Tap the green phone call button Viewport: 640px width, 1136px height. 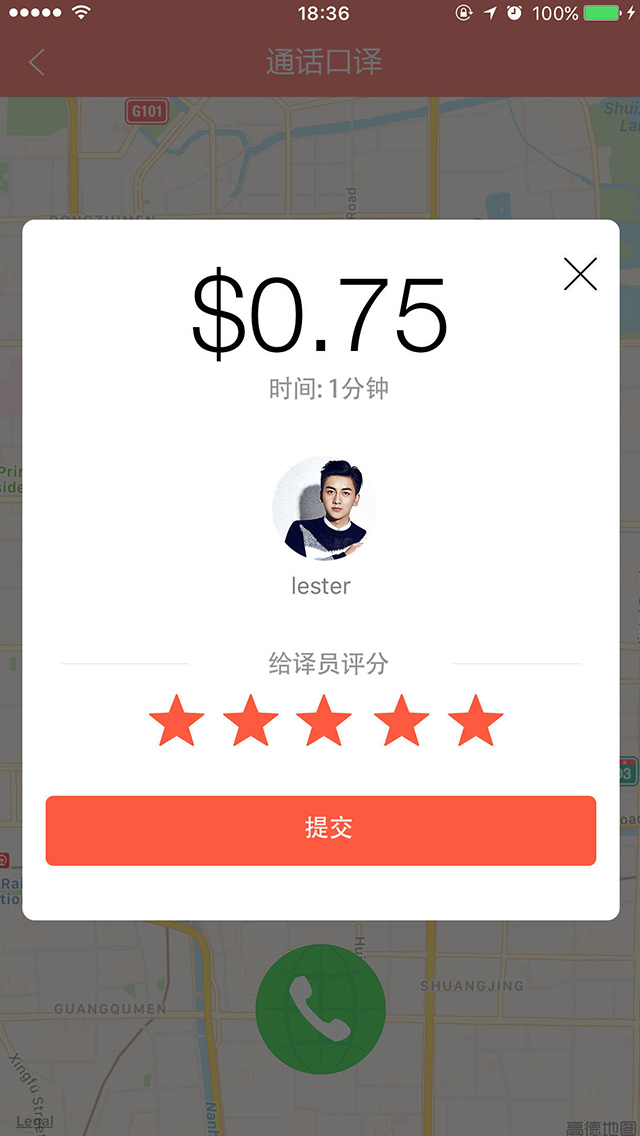point(320,1010)
